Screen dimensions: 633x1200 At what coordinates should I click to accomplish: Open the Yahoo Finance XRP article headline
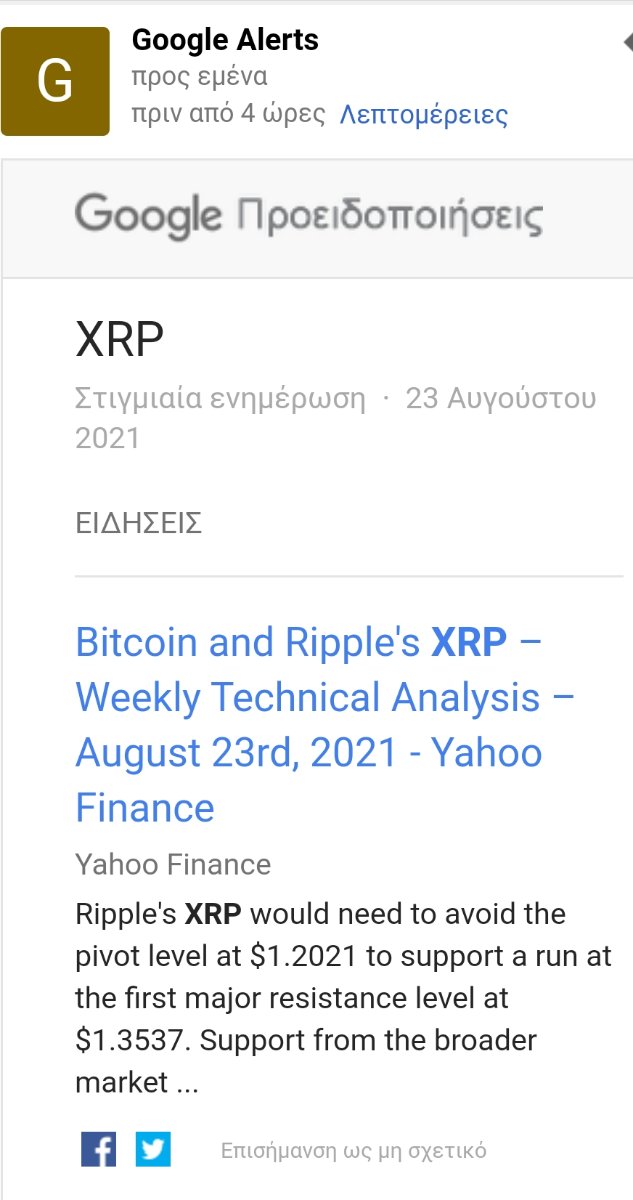pos(325,725)
